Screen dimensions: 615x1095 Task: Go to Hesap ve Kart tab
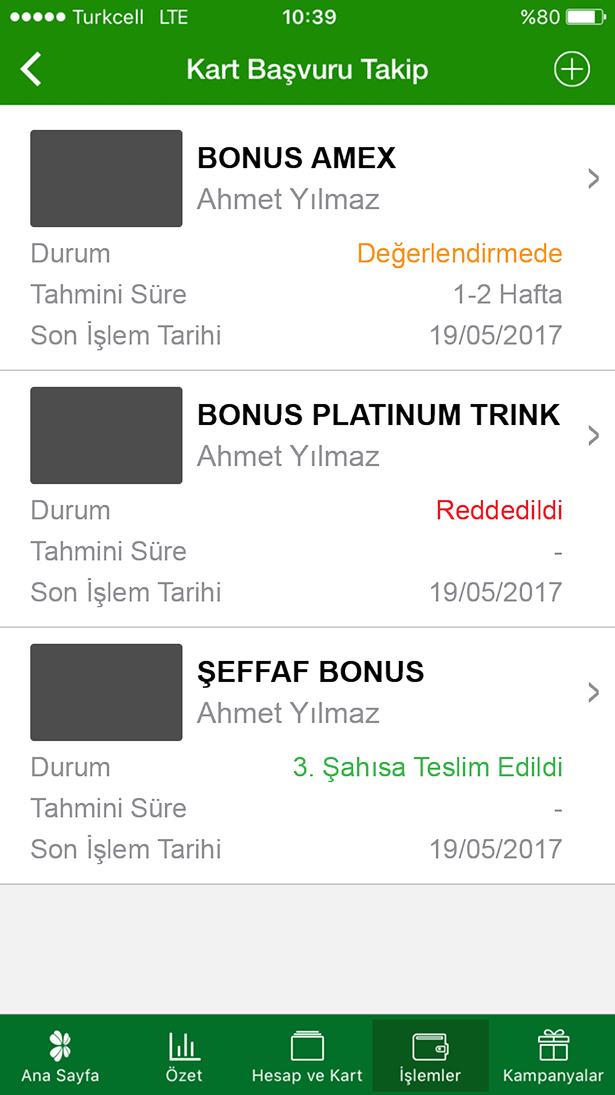tap(307, 1056)
